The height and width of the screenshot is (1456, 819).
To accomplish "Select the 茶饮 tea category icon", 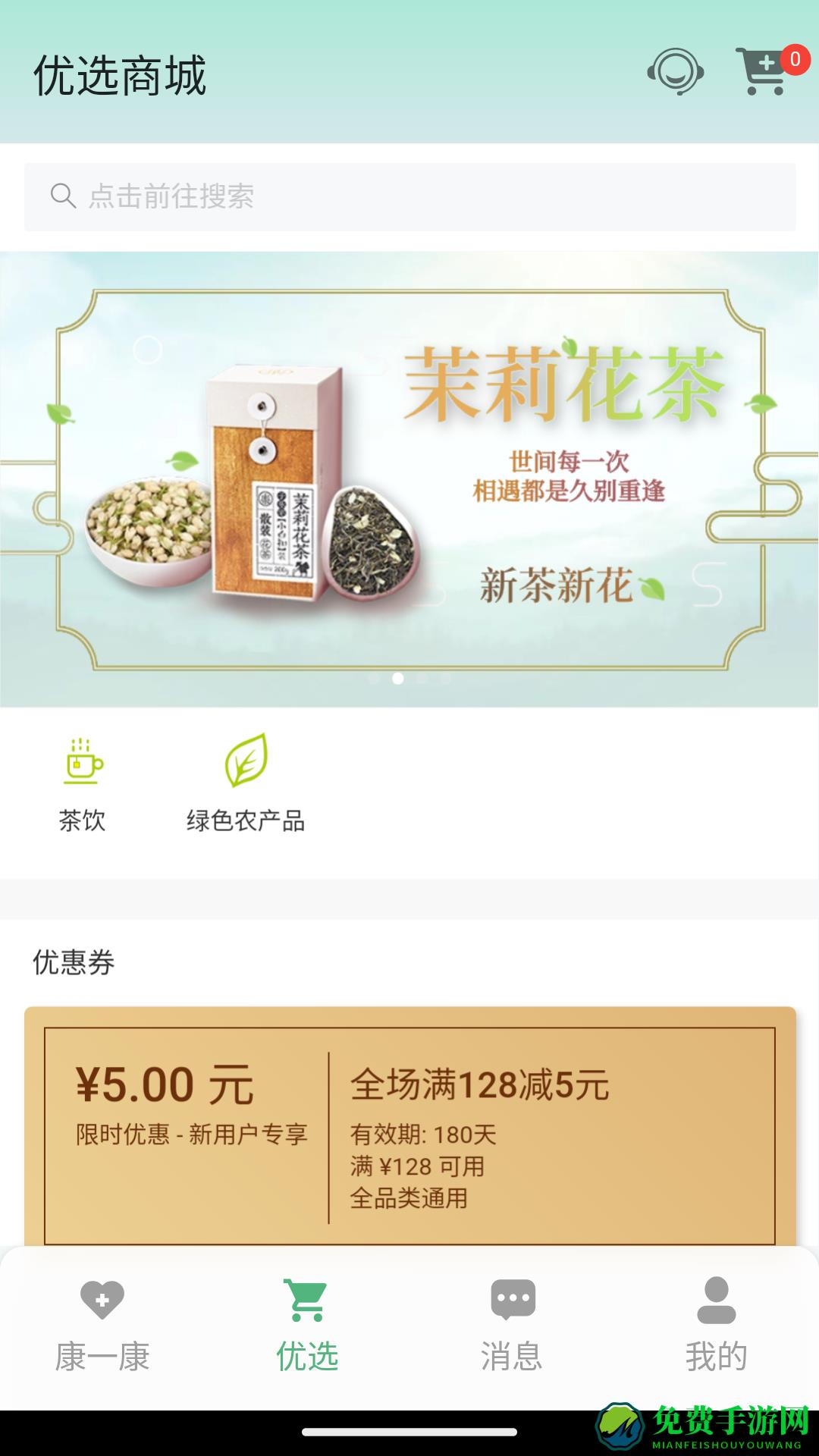I will (x=81, y=762).
